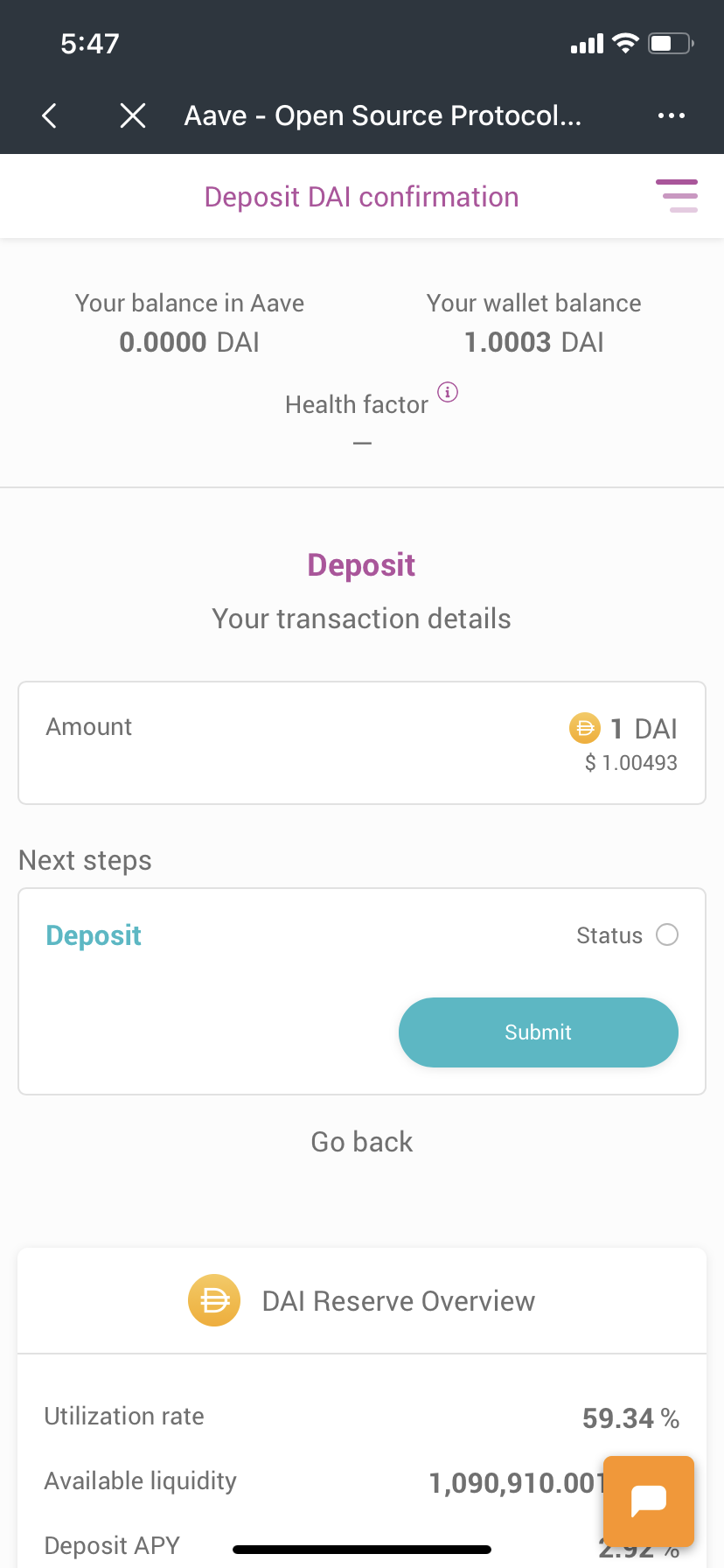
Task: Tap the Deposit status circle indicator
Action: [x=667, y=934]
